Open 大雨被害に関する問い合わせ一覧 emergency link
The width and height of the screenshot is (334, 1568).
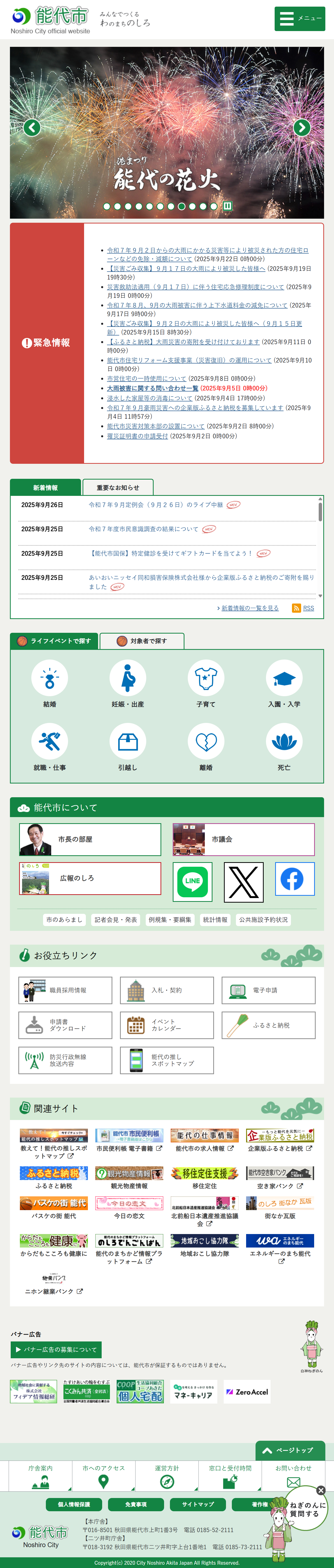click(x=152, y=388)
